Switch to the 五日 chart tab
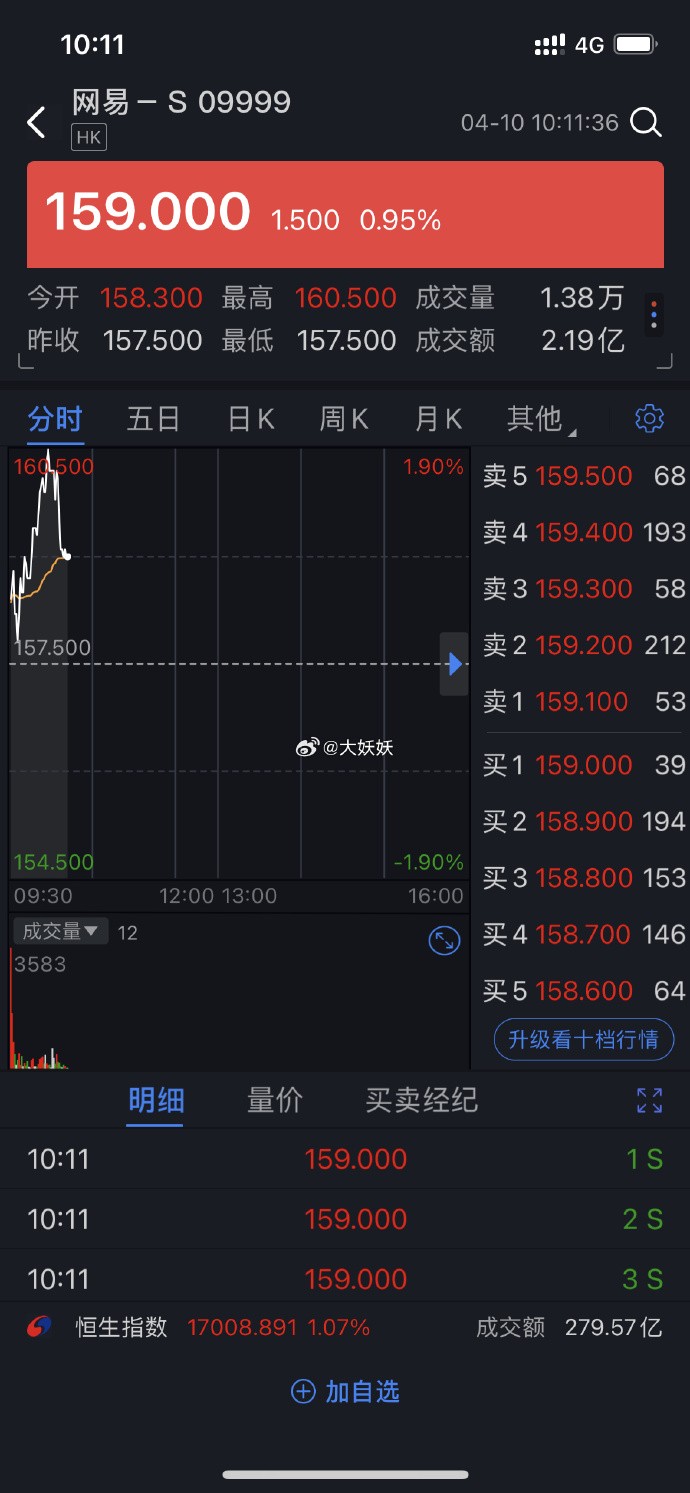690x1493 pixels. coord(153,418)
